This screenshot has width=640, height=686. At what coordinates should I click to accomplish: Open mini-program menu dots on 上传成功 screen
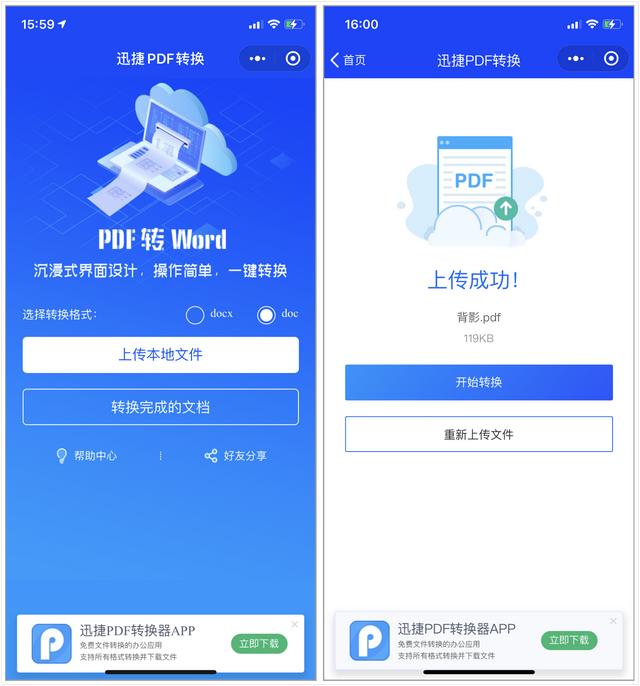coord(576,59)
